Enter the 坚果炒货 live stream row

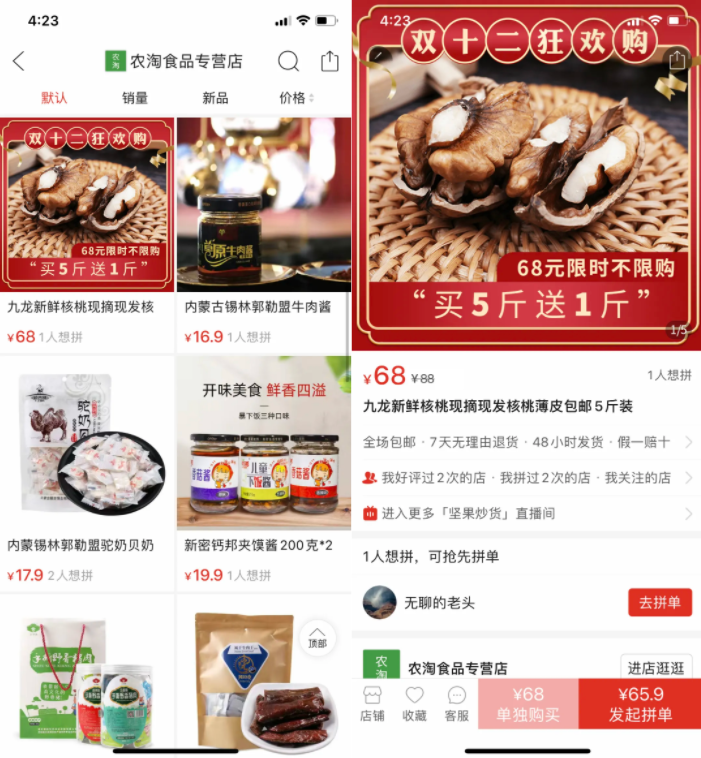527,513
